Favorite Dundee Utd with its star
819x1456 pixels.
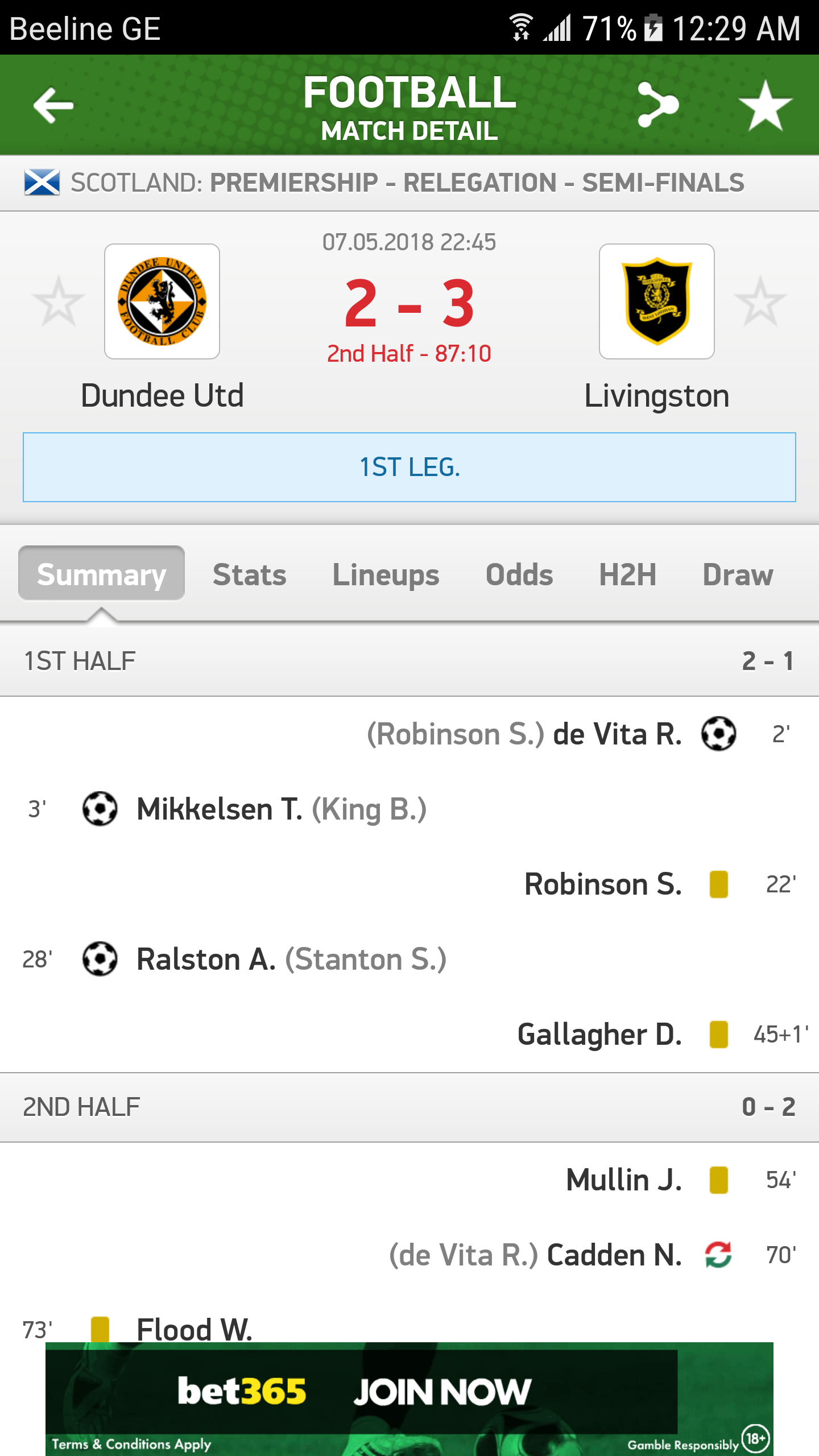pyautogui.click(x=59, y=302)
